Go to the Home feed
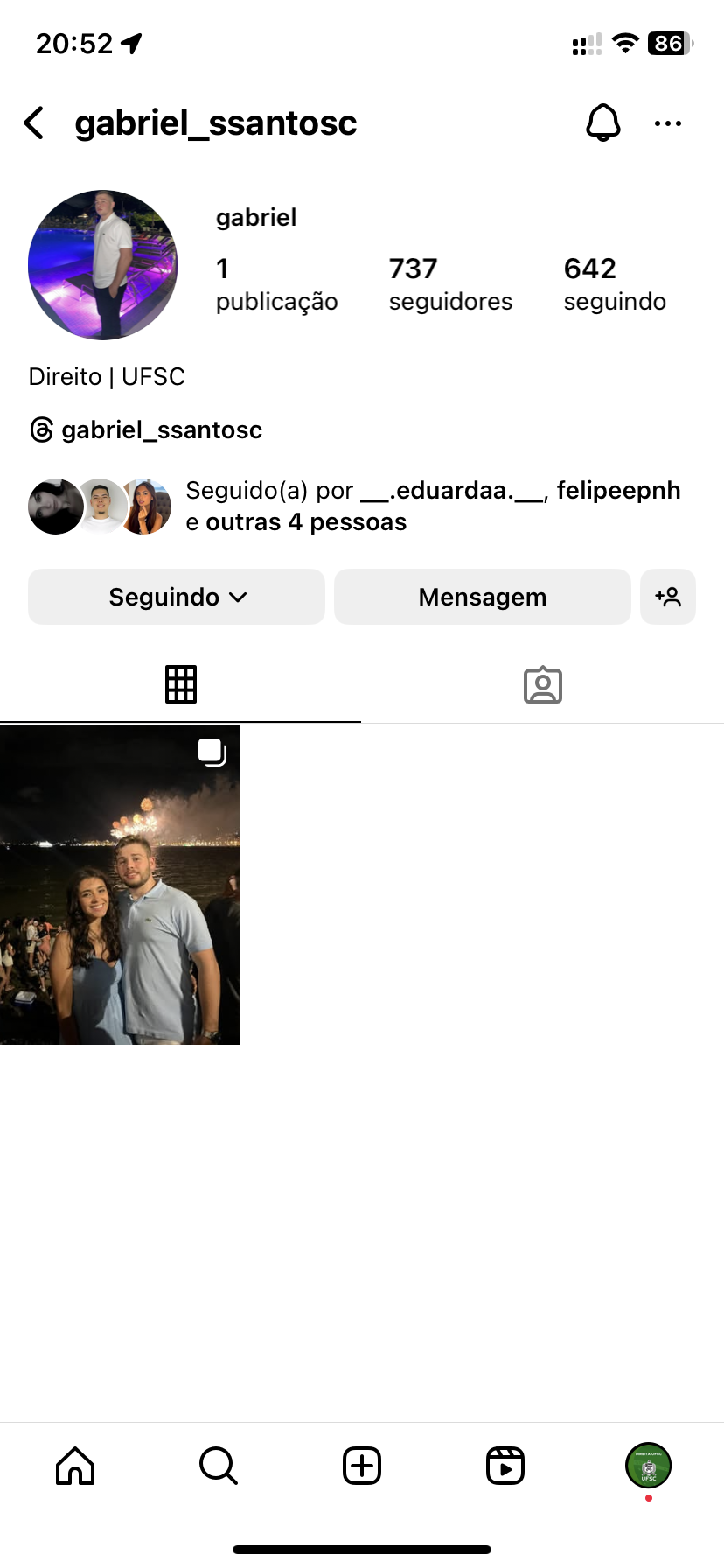The width and height of the screenshot is (724, 1568). tap(75, 1466)
